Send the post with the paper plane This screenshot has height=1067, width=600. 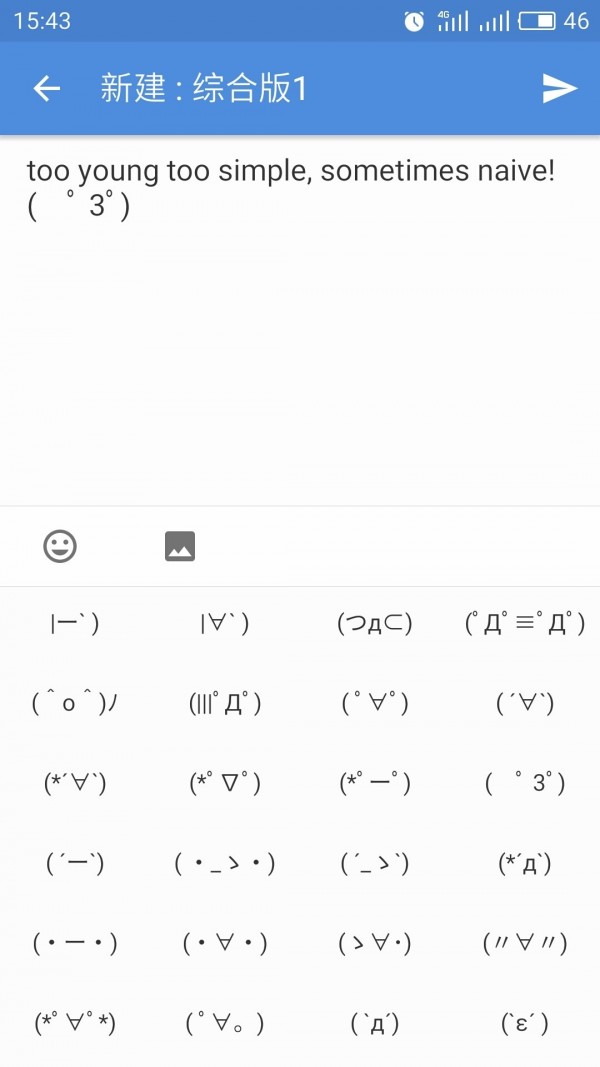[559, 88]
